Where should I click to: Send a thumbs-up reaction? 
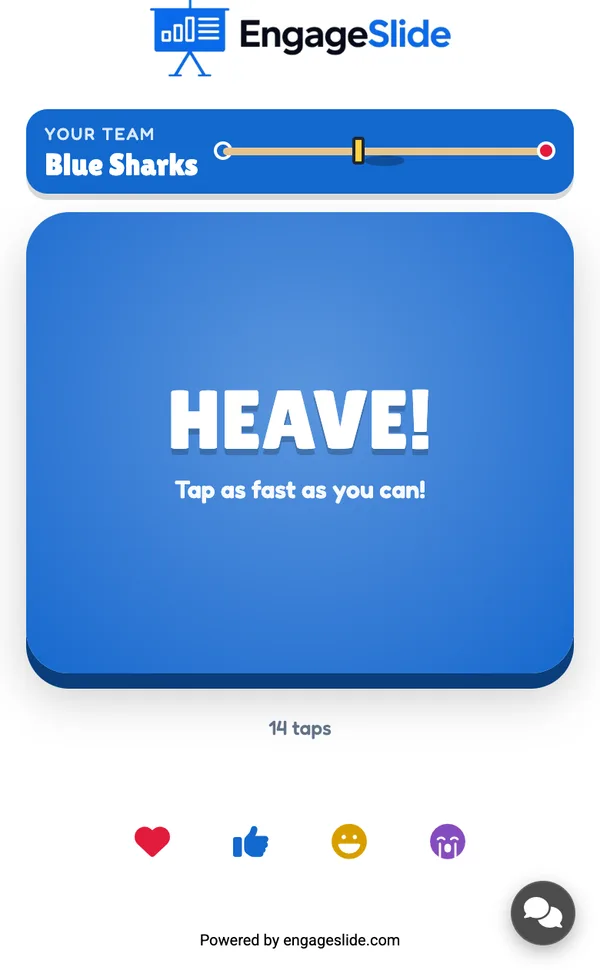pyautogui.click(x=251, y=841)
